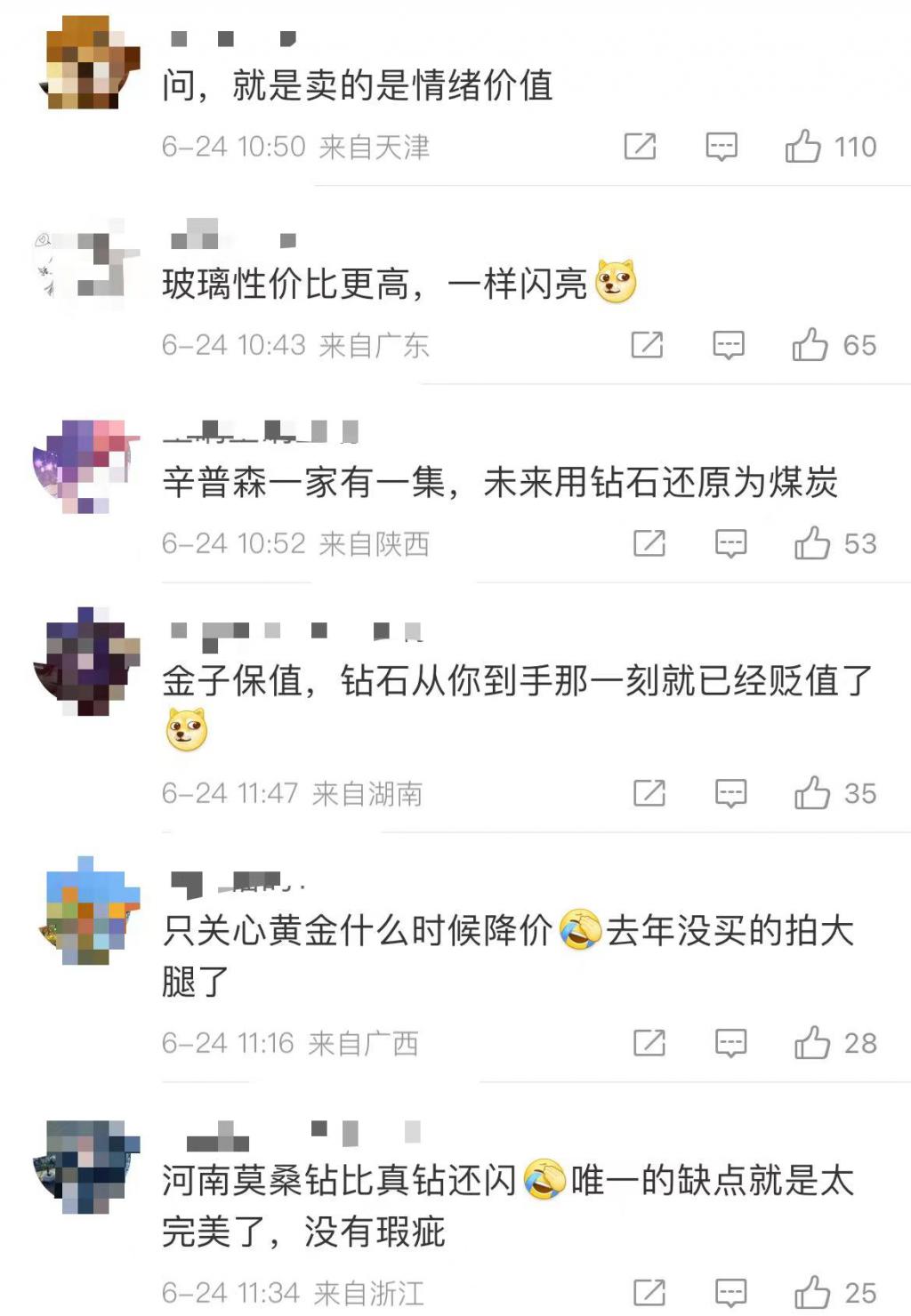Reply to the 辛普森一家 comment

[730, 542]
